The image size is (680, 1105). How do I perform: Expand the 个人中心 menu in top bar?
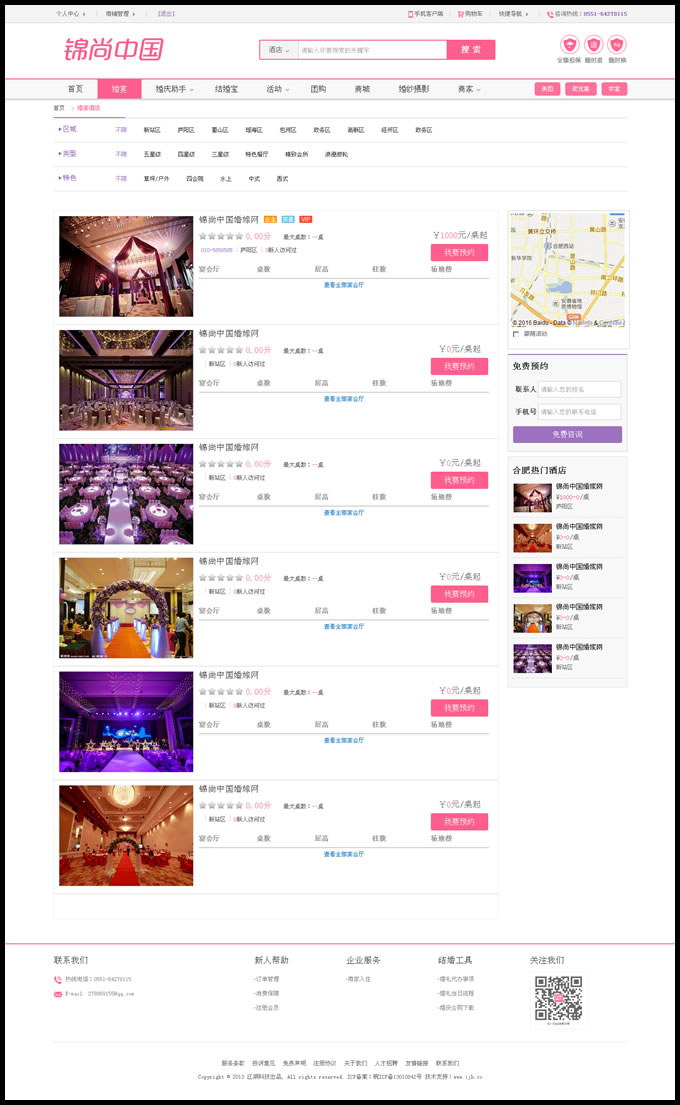(x=70, y=13)
